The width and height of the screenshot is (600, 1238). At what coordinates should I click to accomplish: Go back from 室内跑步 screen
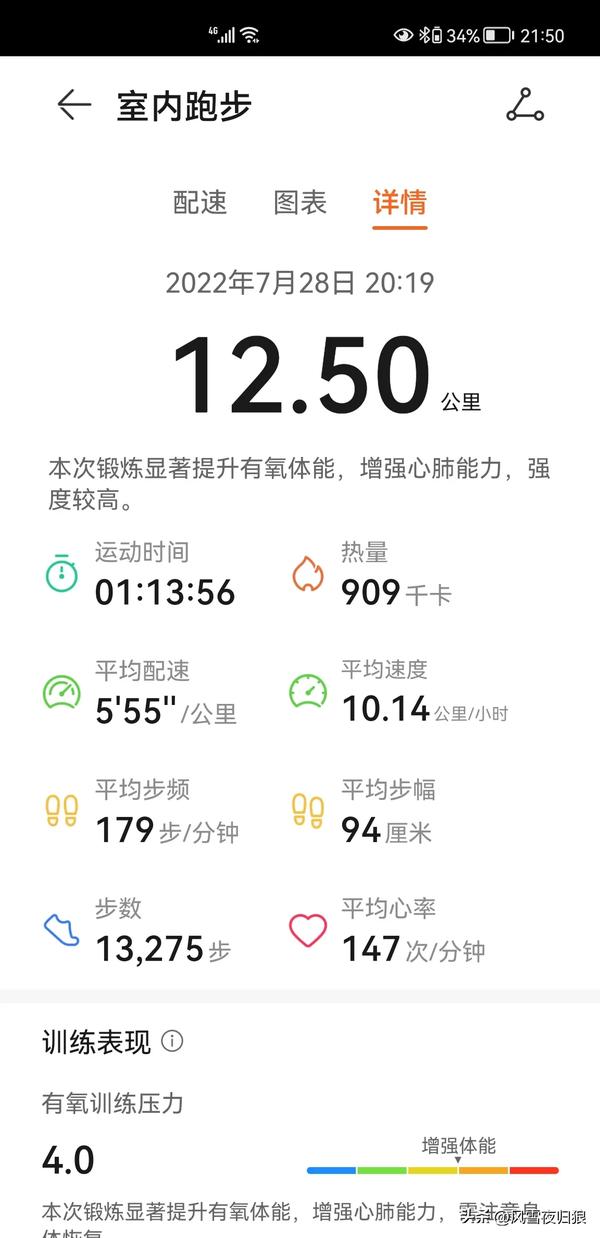74,105
